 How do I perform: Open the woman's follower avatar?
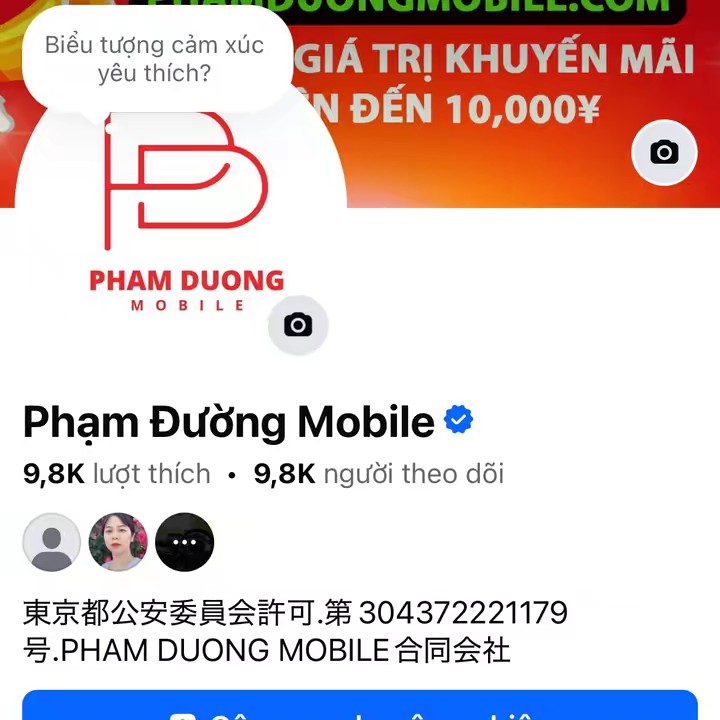coord(118,542)
